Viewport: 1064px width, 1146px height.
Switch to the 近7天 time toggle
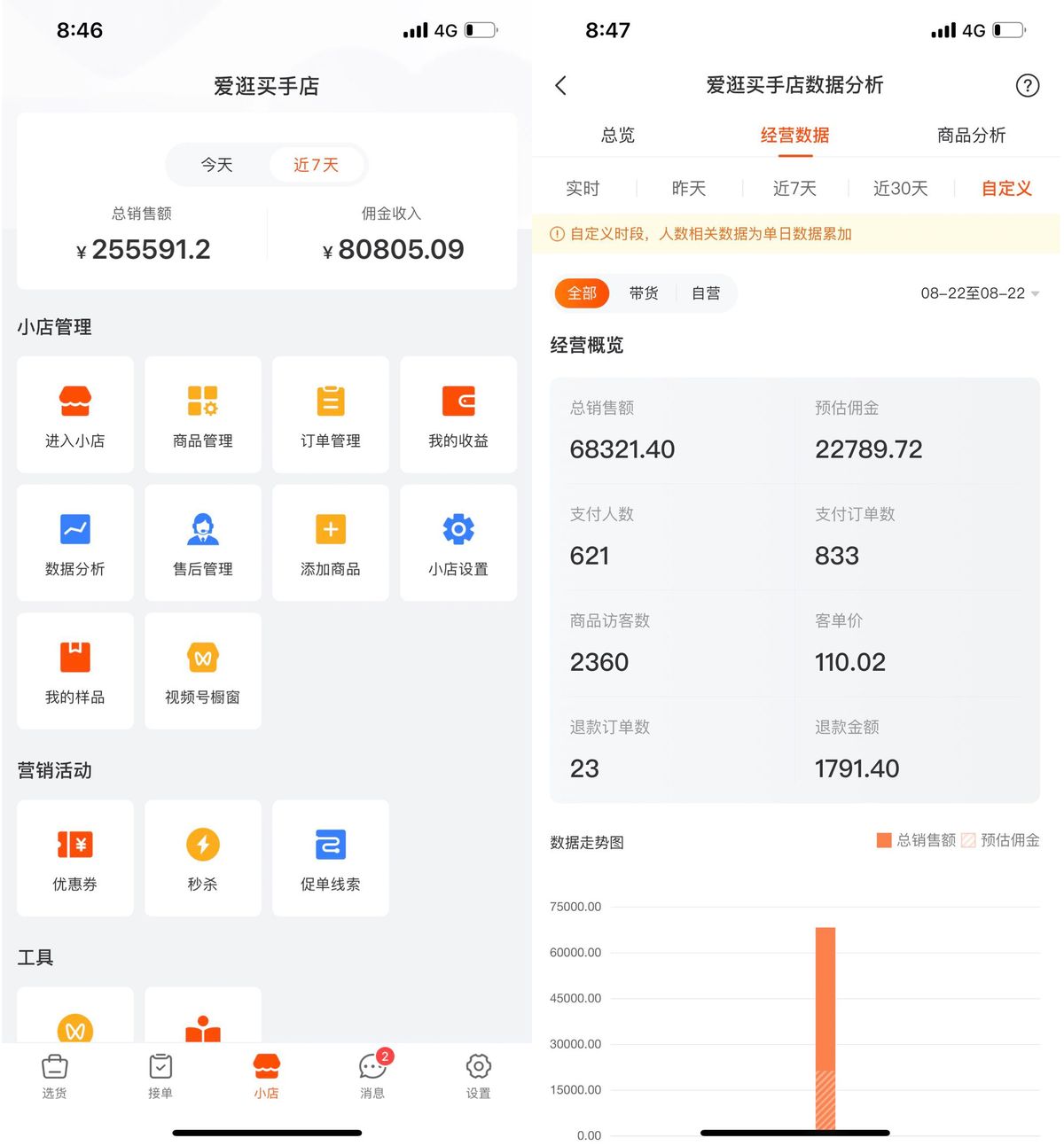(316, 165)
